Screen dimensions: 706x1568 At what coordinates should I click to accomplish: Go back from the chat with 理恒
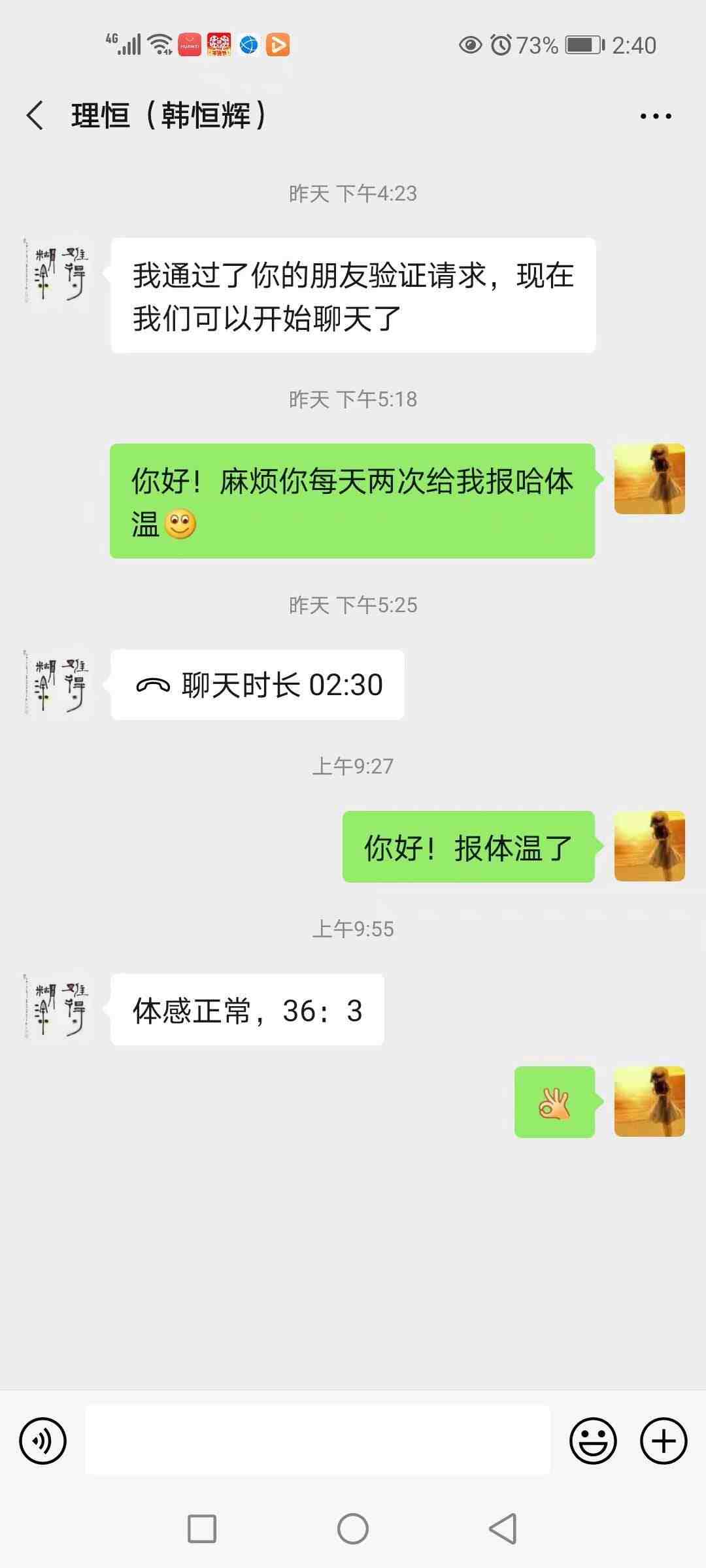35,116
